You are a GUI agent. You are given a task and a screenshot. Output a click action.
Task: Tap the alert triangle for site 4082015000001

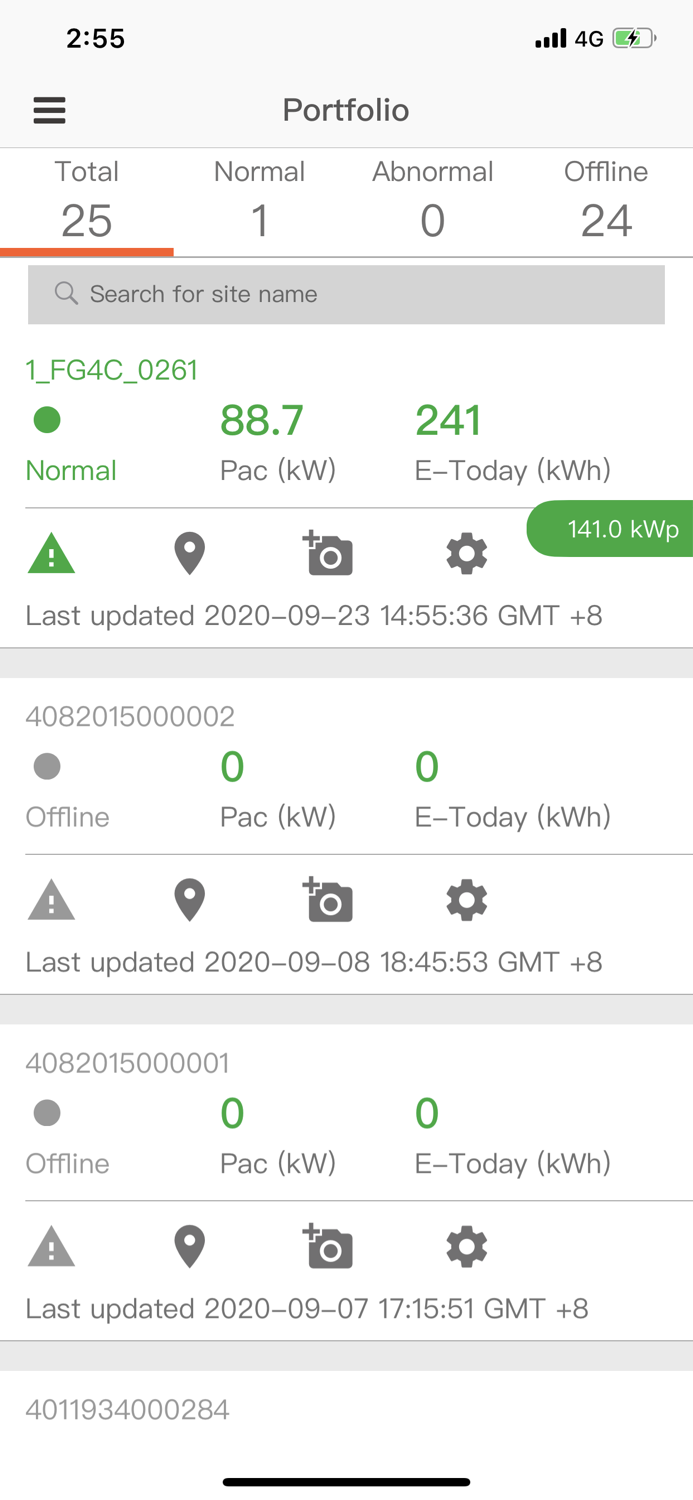click(52, 1247)
